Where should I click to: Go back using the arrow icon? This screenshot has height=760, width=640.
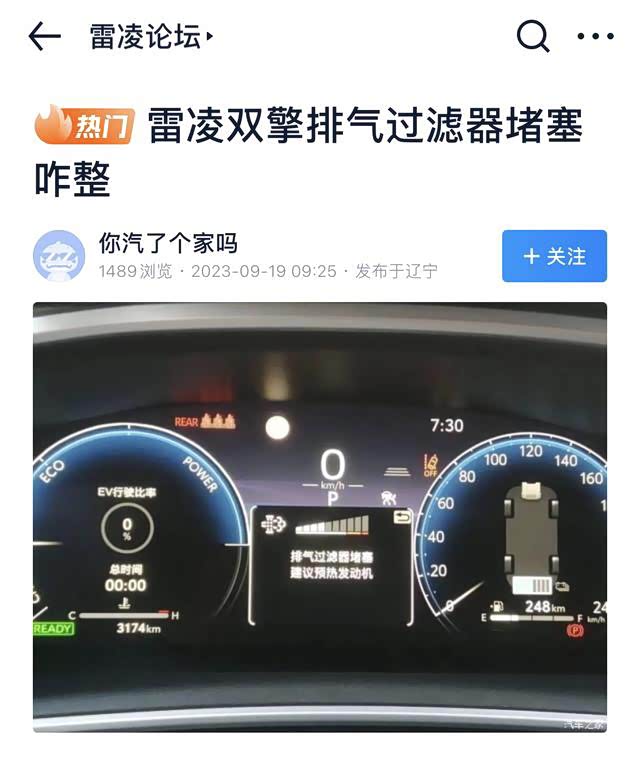click(45, 36)
